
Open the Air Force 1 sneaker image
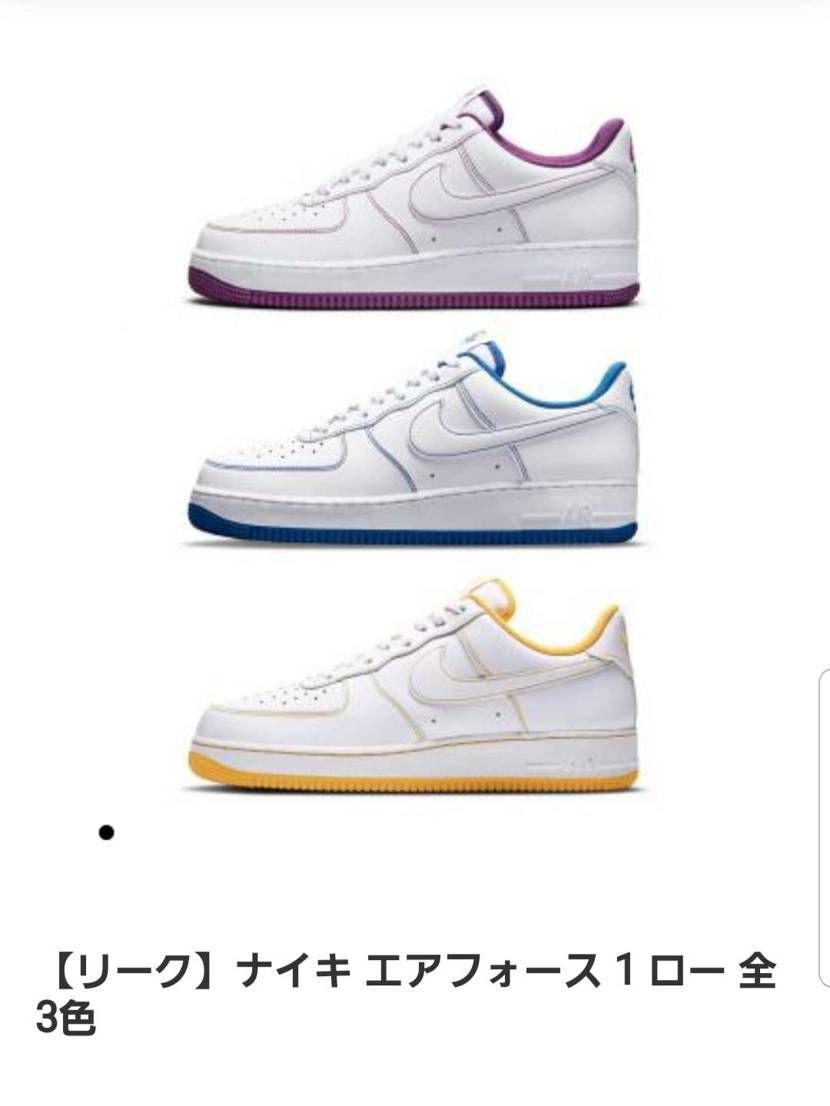click(x=414, y=440)
